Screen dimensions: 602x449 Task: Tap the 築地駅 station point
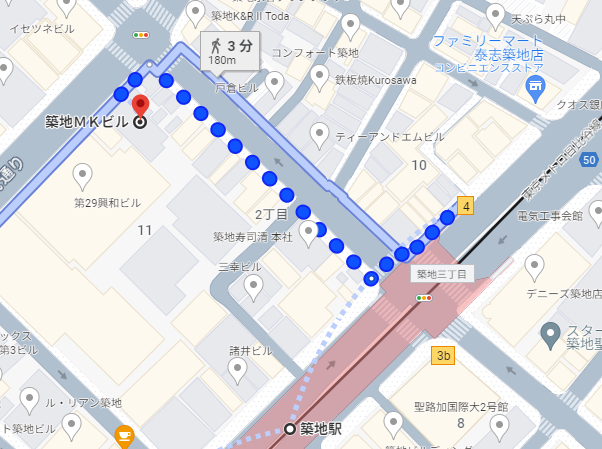point(291,429)
